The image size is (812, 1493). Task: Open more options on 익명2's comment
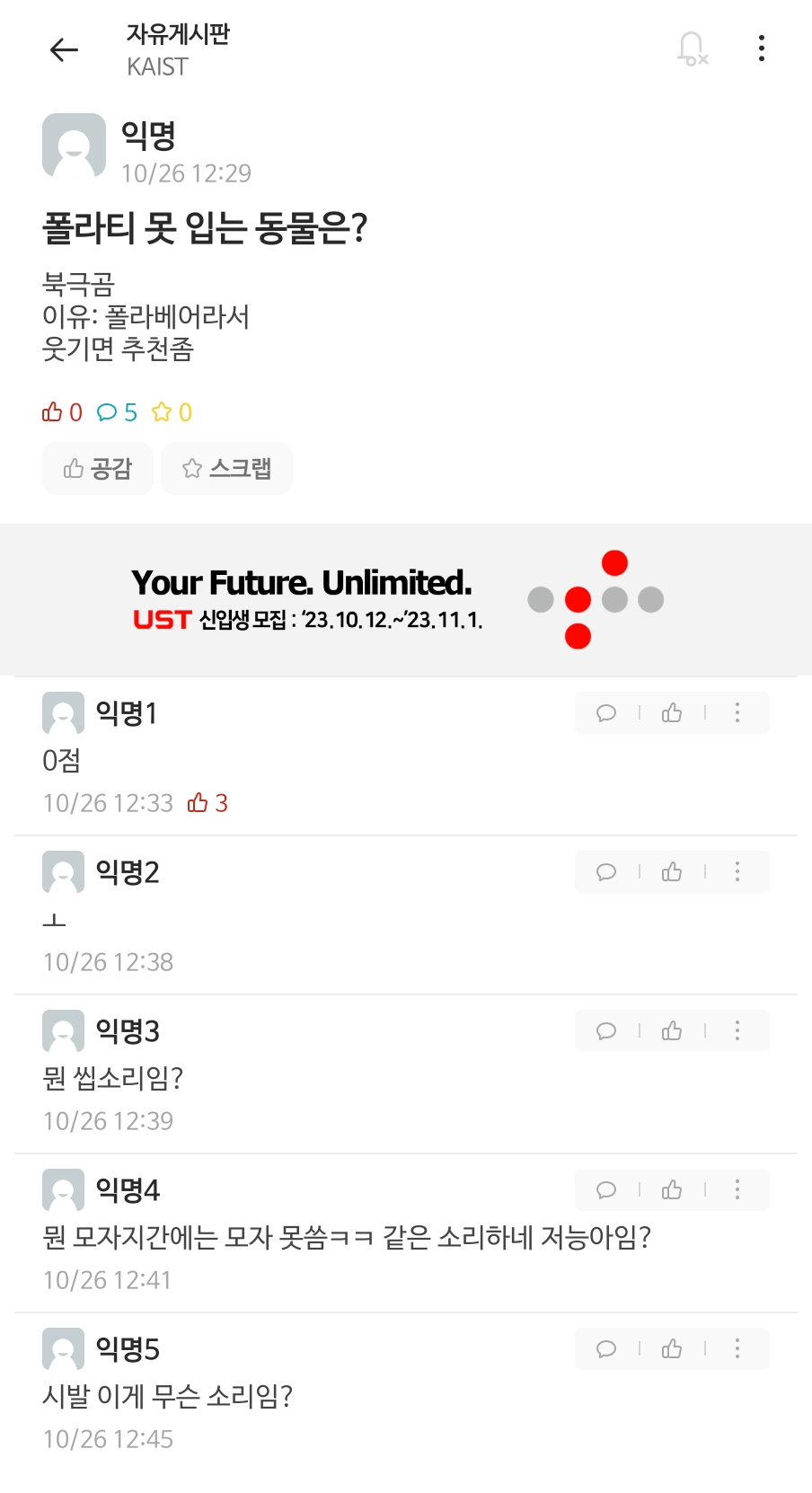click(737, 872)
